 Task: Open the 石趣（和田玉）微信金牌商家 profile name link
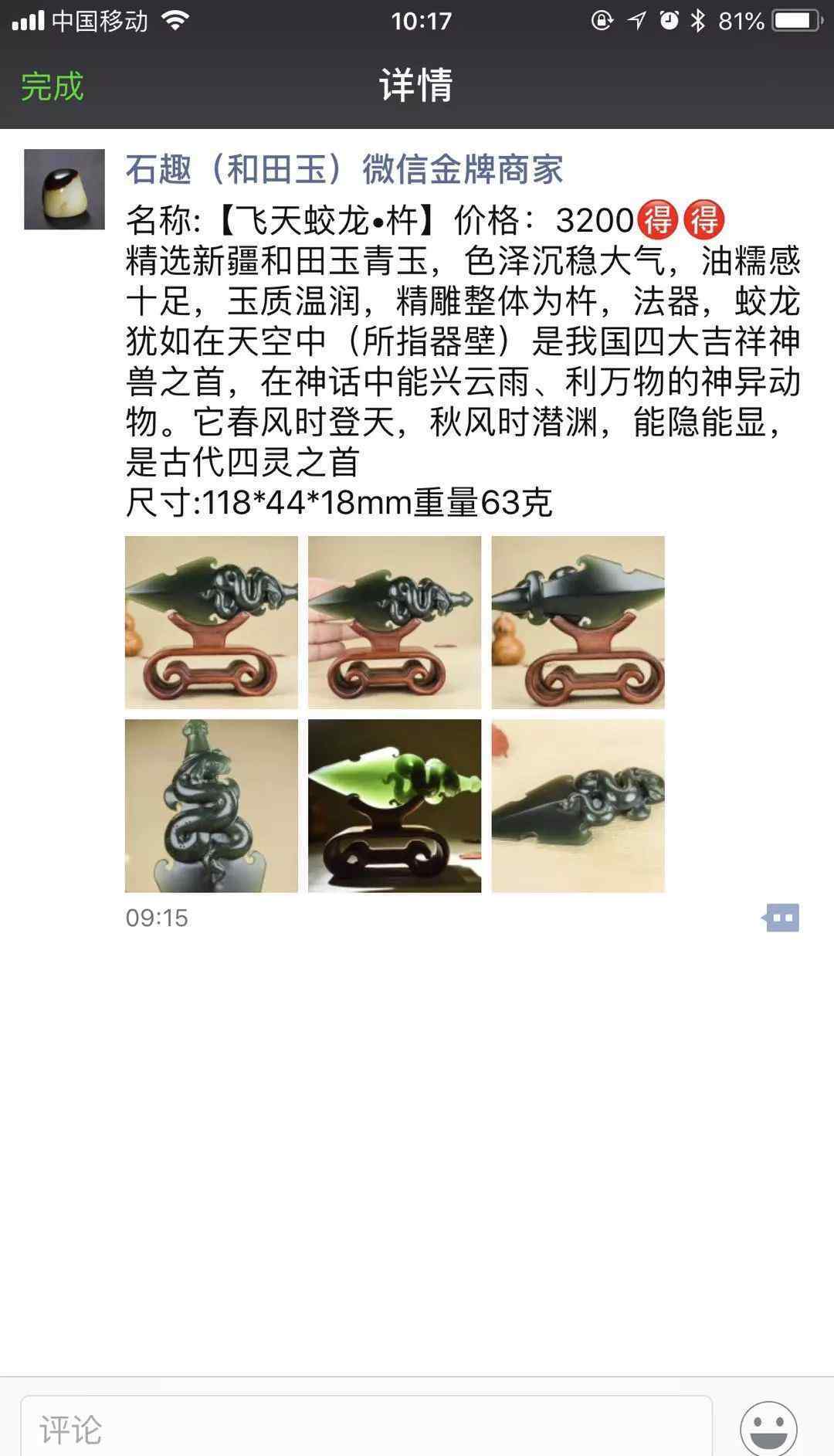pyautogui.click(x=344, y=169)
